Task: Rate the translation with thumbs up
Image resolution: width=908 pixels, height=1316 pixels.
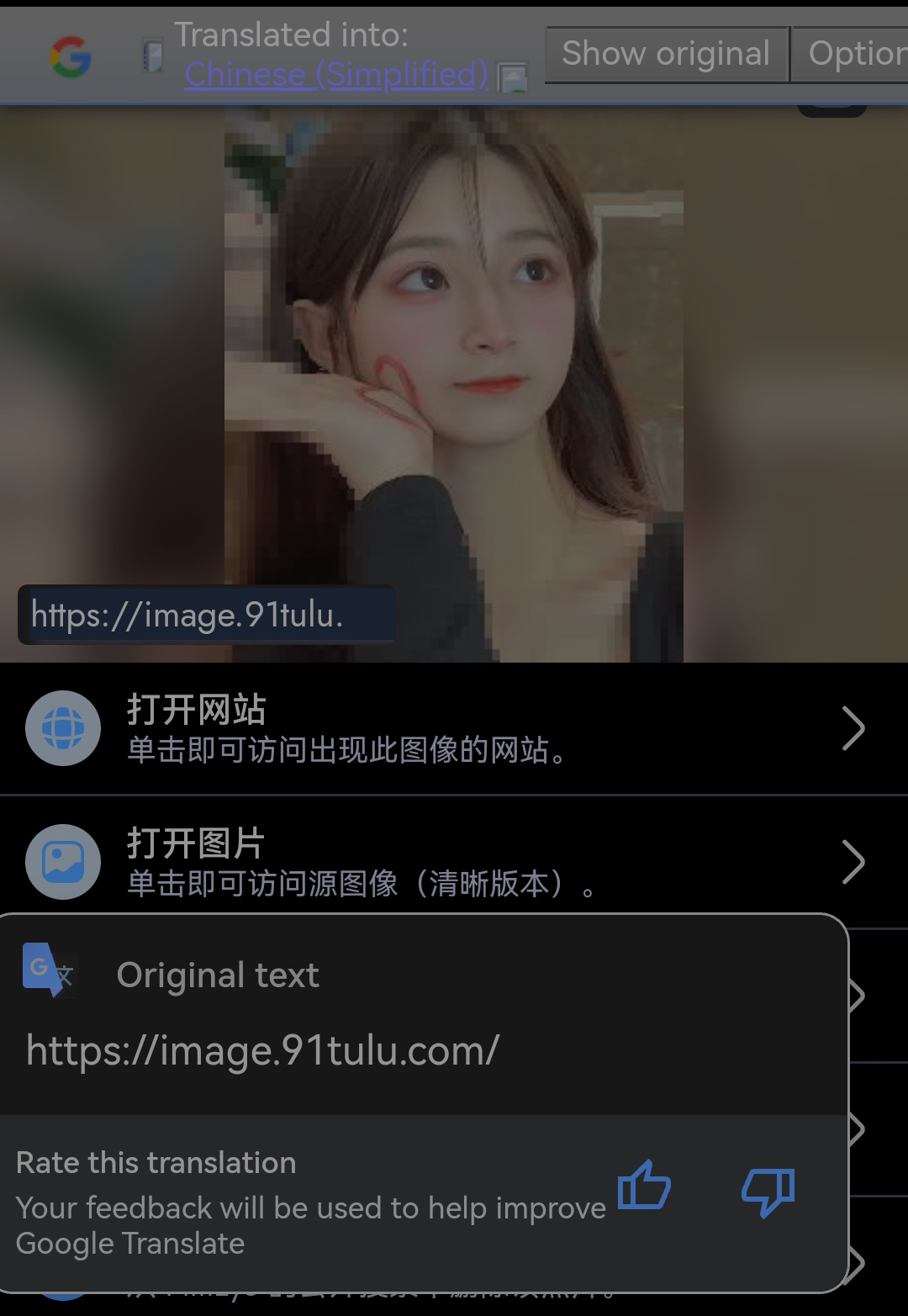Action: (643, 1186)
